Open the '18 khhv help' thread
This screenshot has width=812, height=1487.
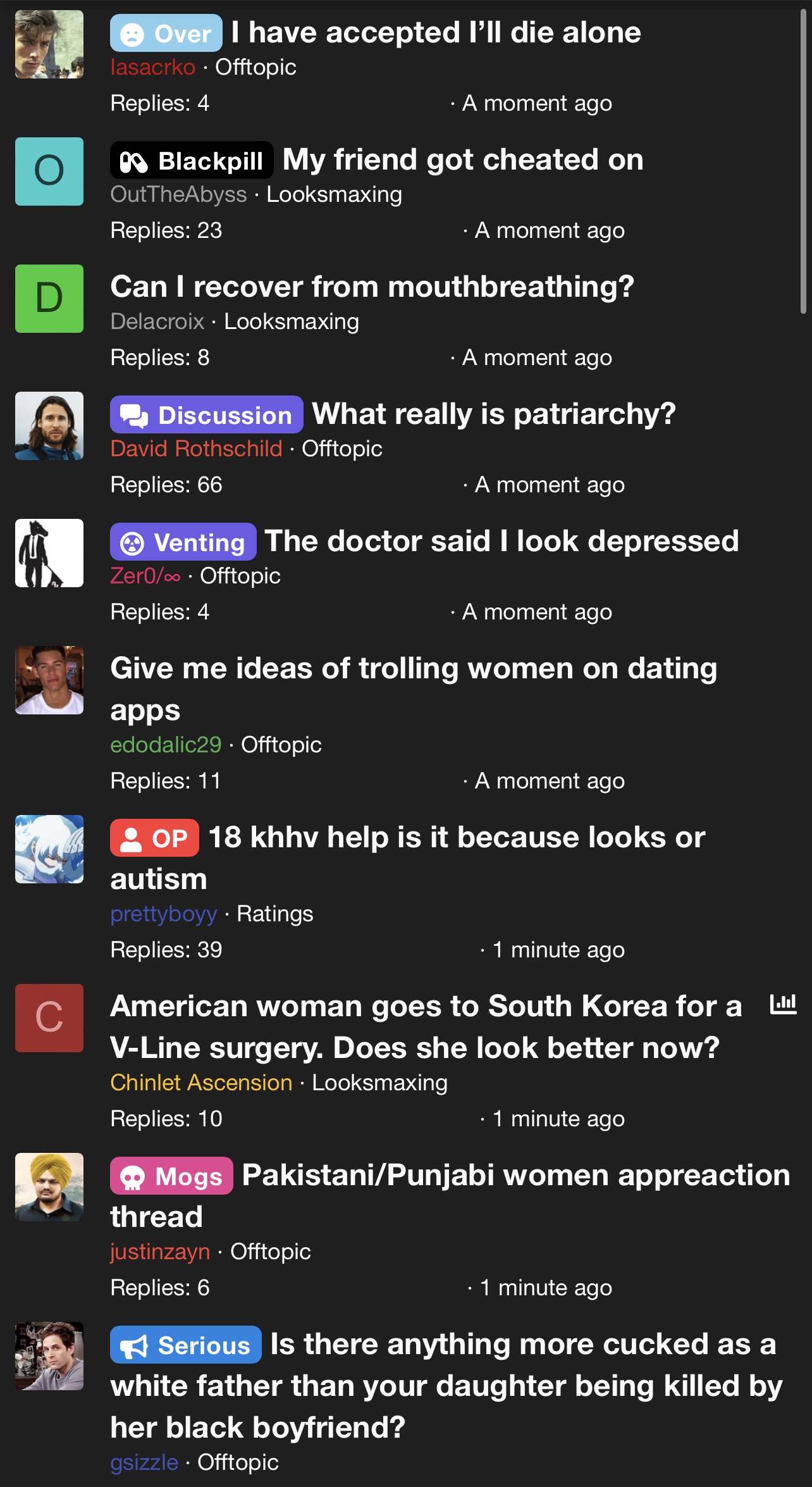[x=408, y=857]
